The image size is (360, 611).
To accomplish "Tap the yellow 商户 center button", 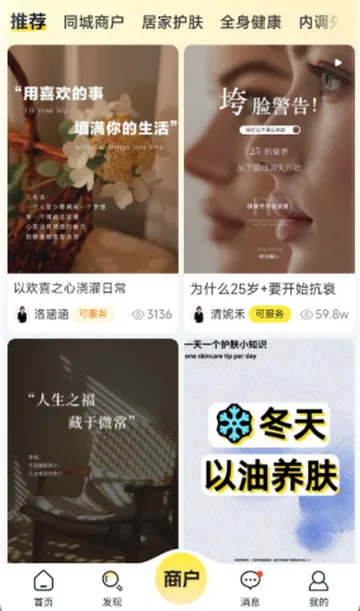I will click(x=181, y=579).
